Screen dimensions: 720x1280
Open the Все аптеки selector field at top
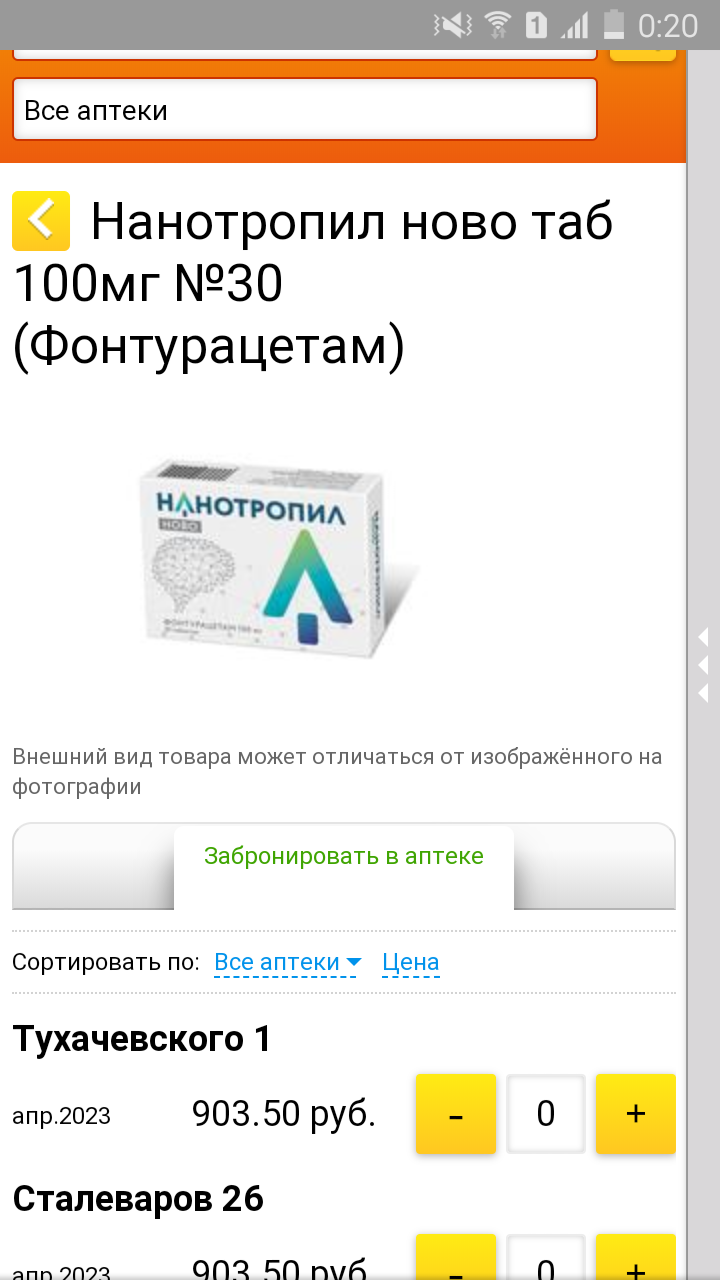pyautogui.click(x=303, y=109)
